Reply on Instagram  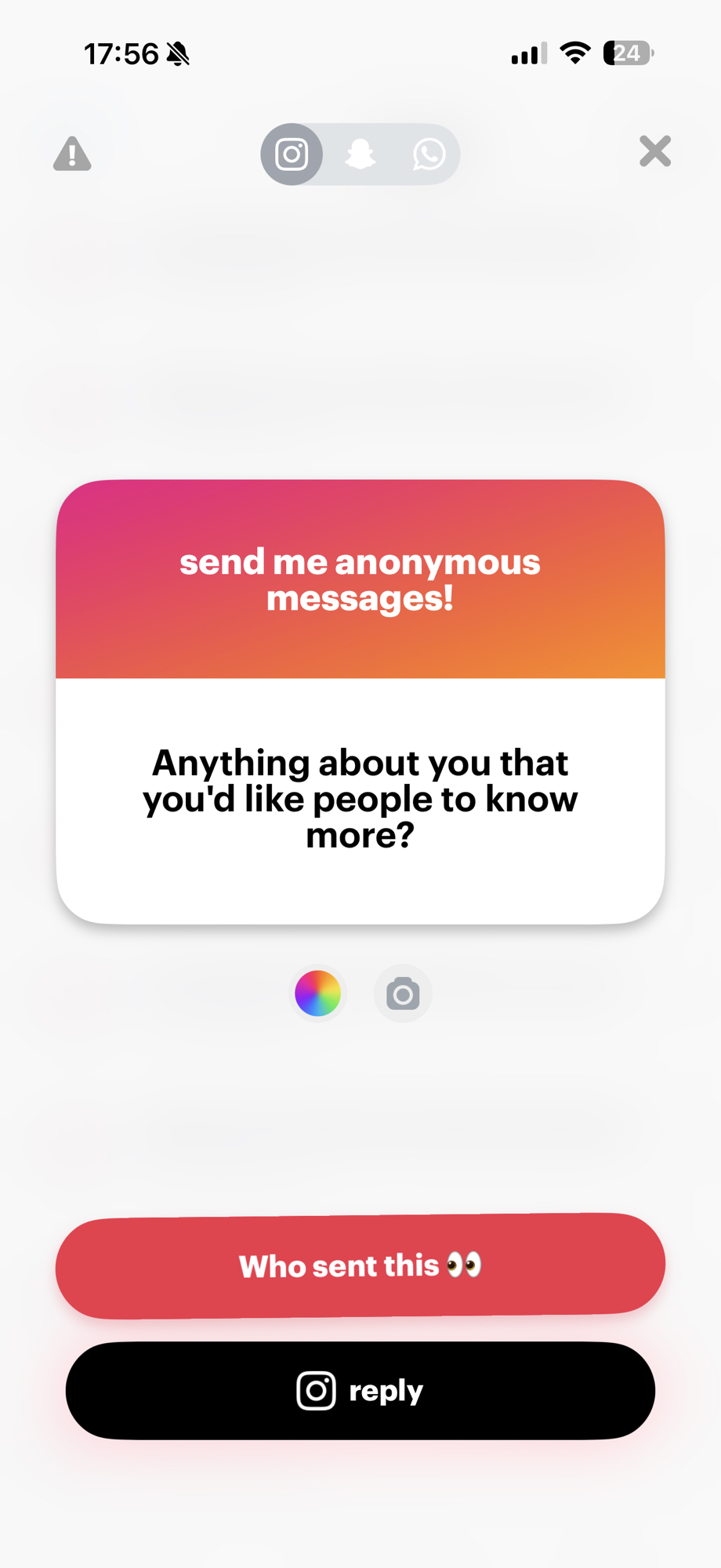(x=360, y=1390)
